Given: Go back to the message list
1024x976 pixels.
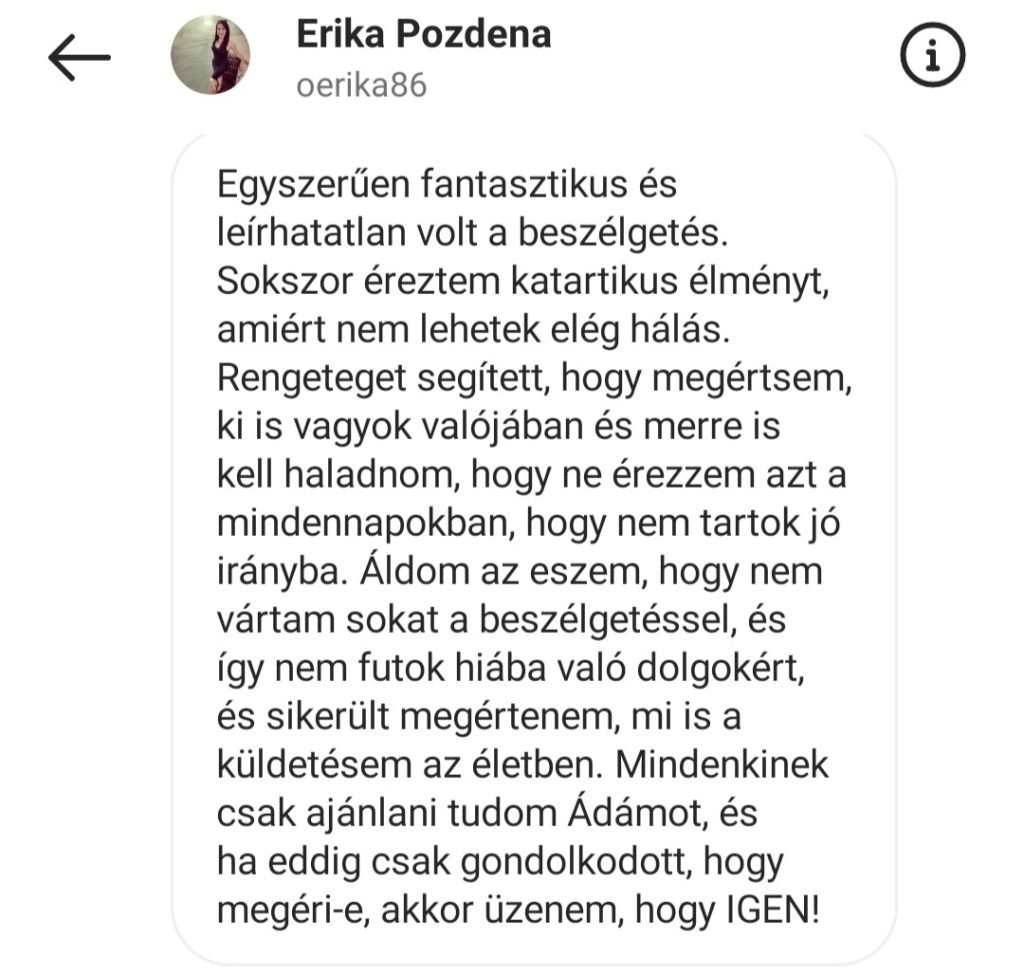Looking at the screenshot, I should pos(79,59).
